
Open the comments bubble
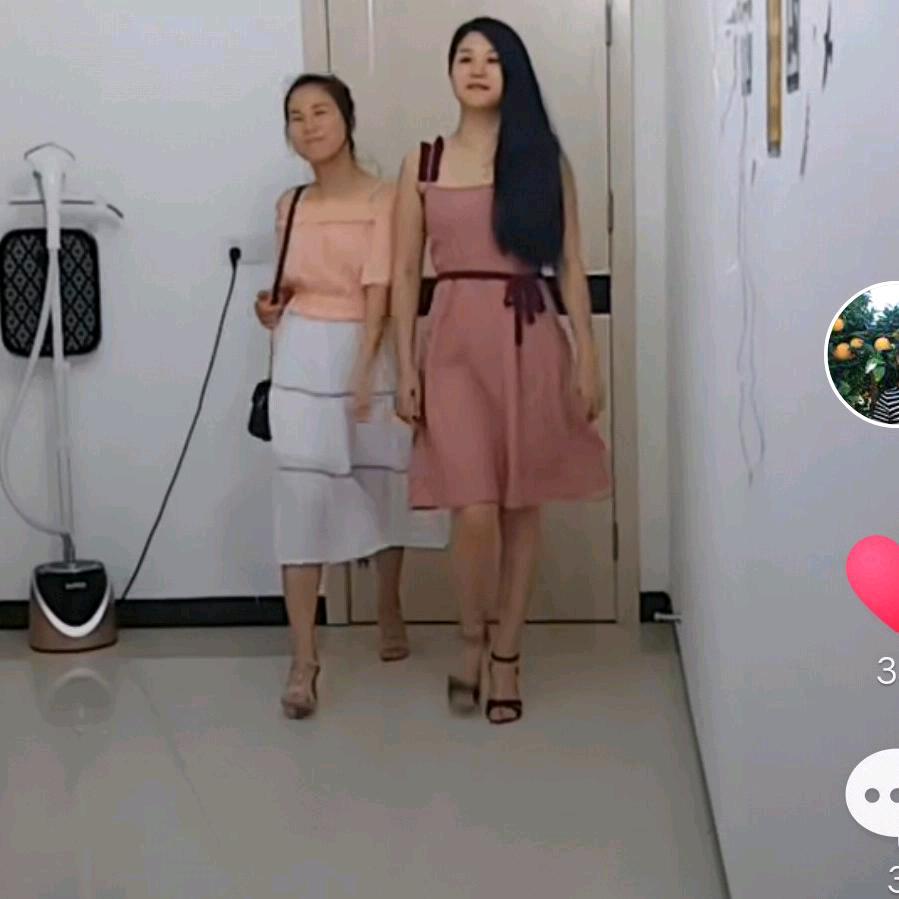point(873,794)
